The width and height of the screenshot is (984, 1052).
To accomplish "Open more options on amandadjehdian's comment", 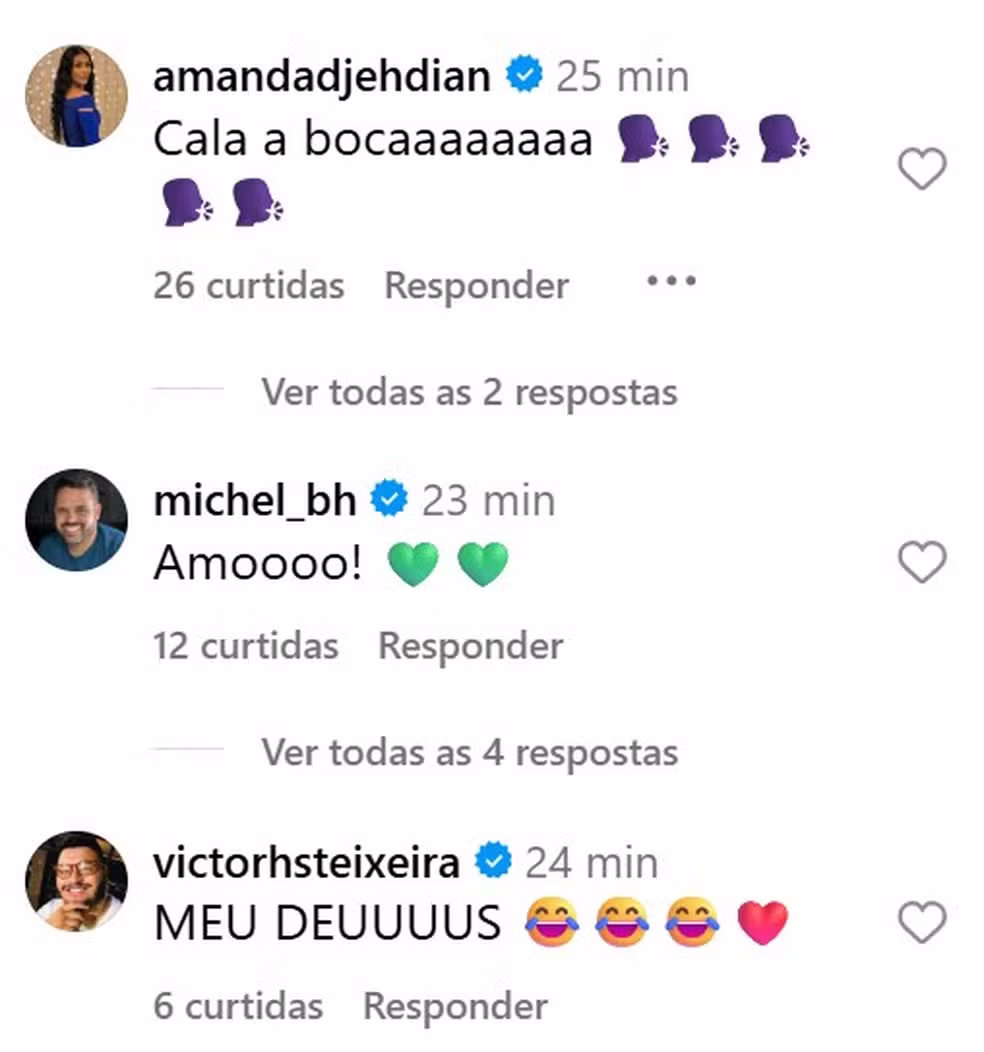I will [670, 283].
